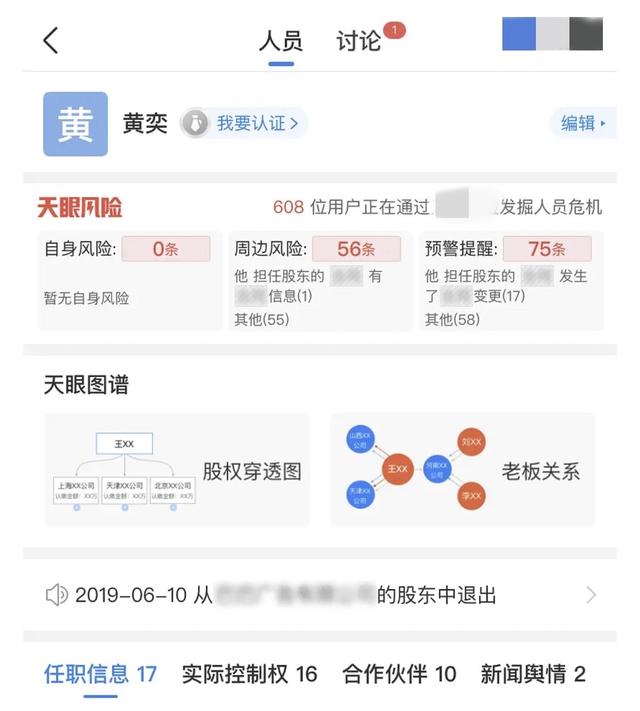Go back using the top-left arrow
The image size is (640, 711).
51,41
